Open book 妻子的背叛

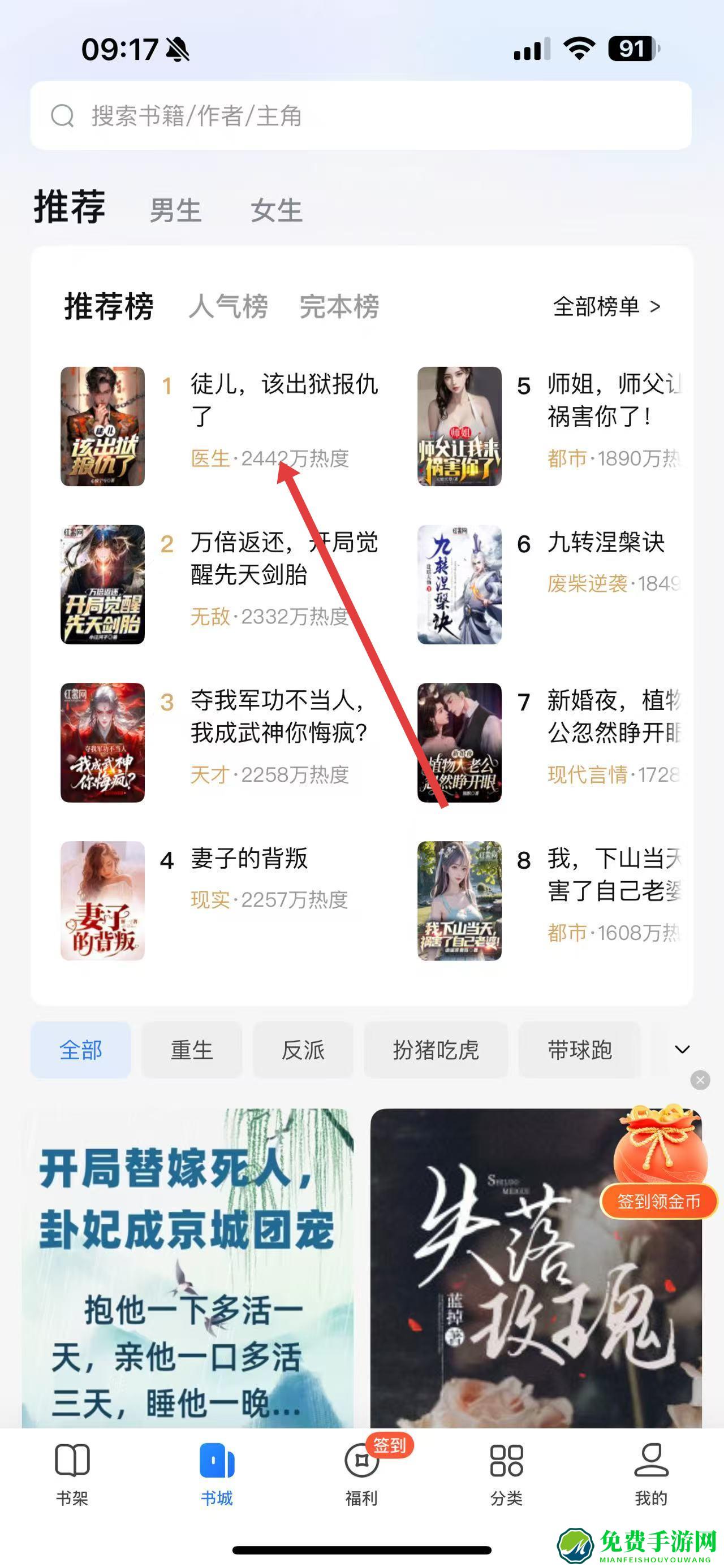(248, 859)
